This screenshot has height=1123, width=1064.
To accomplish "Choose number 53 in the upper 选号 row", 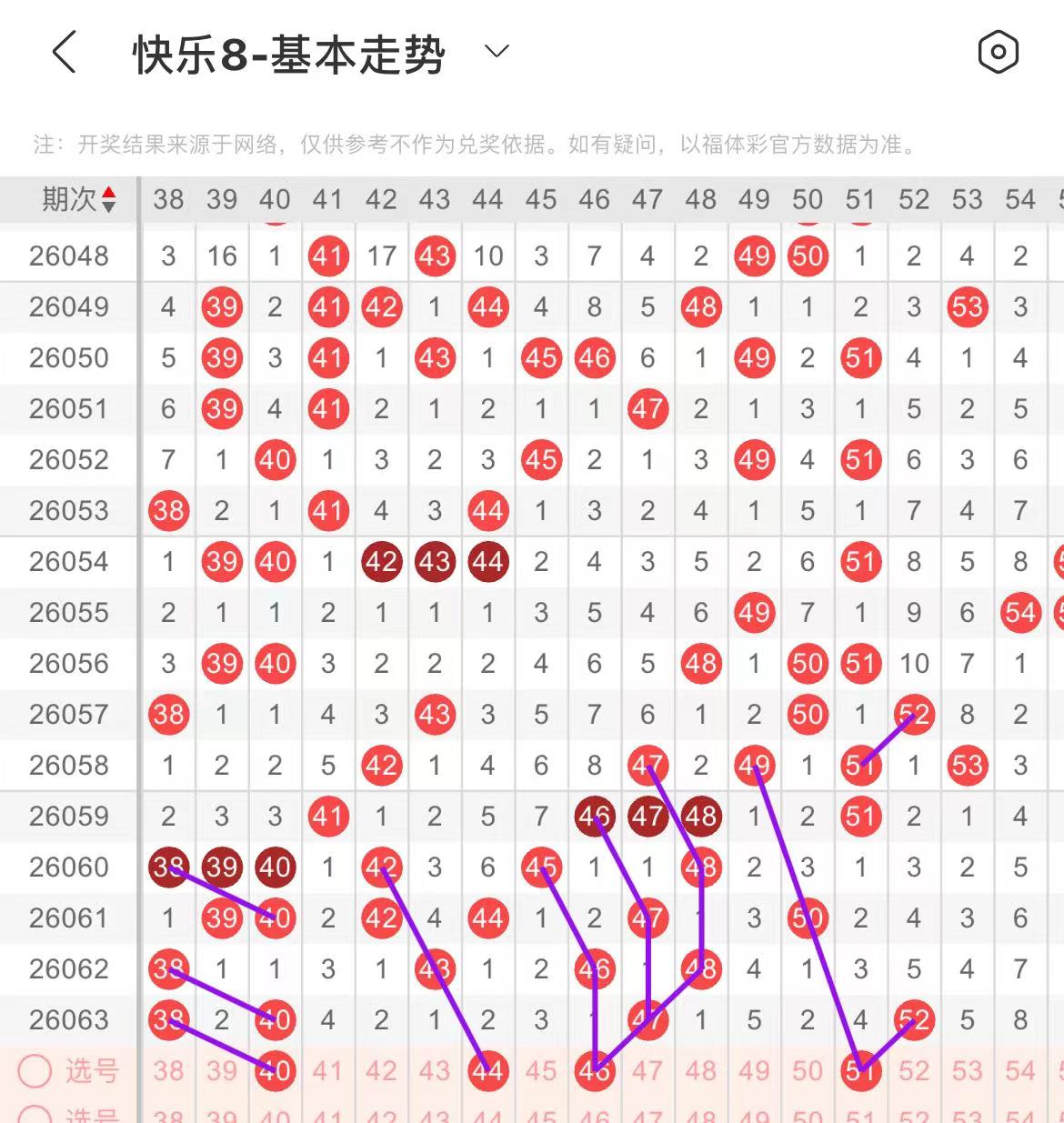I will point(967,1071).
